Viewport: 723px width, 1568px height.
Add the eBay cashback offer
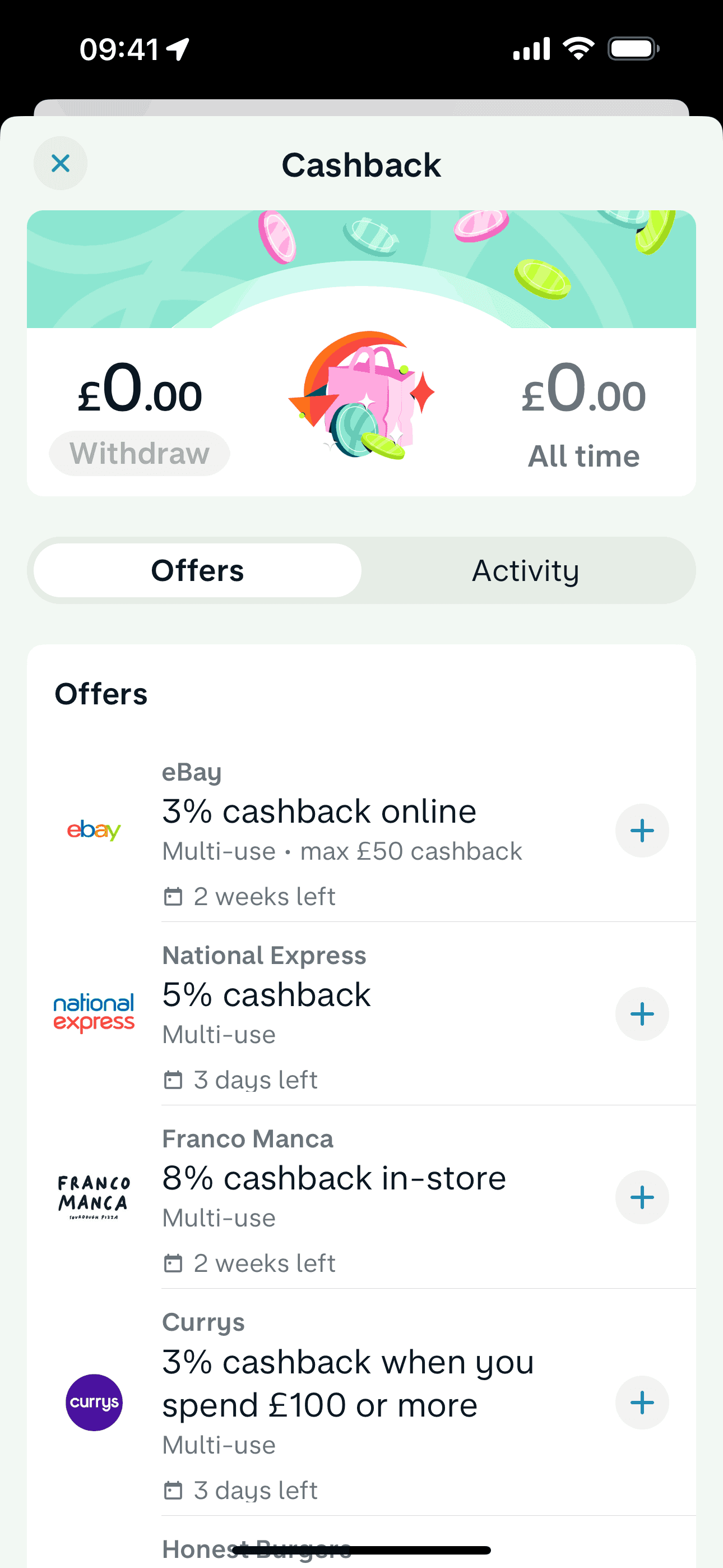click(x=642, y=830)
